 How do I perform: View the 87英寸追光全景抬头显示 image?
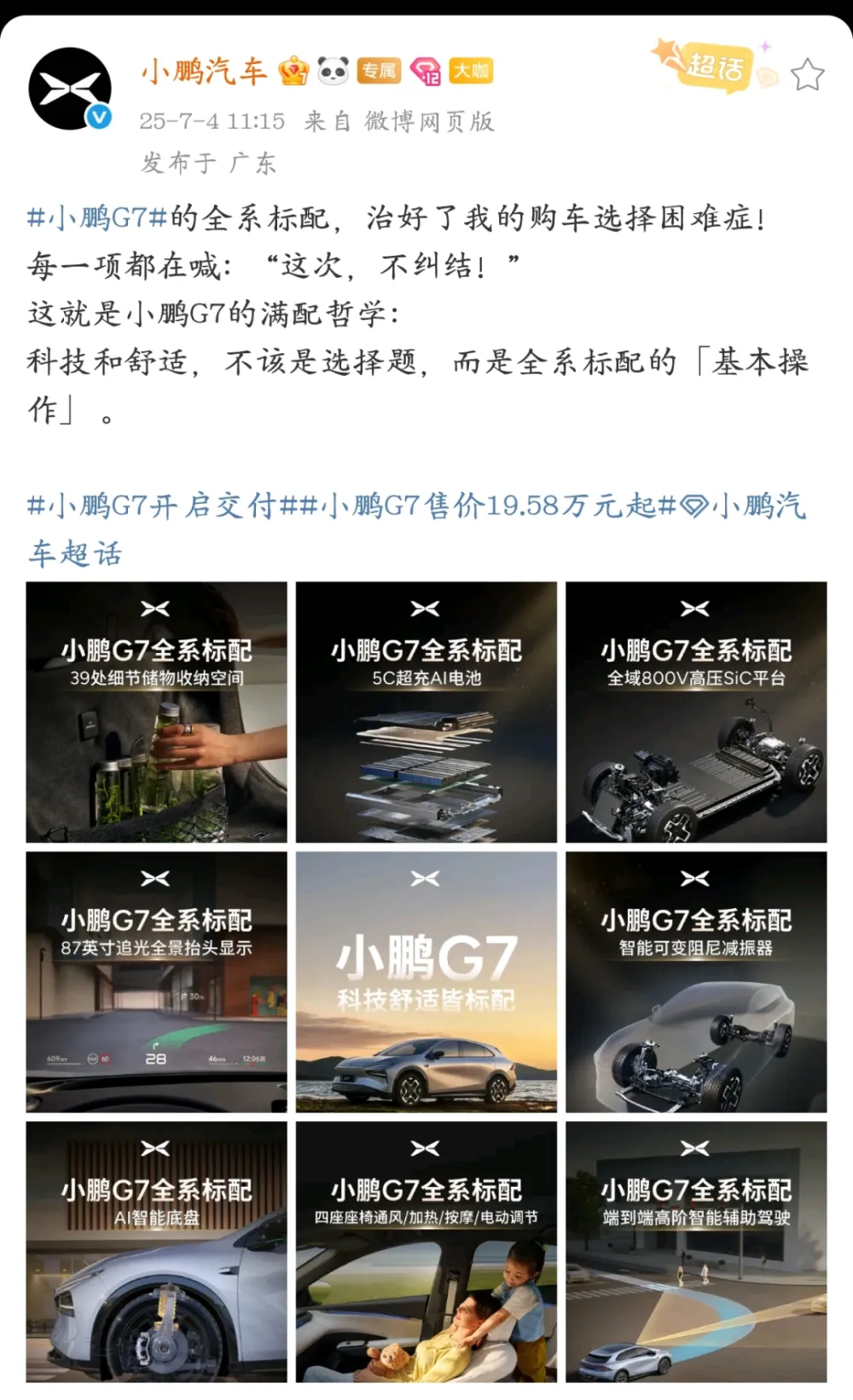click(157, 981)
